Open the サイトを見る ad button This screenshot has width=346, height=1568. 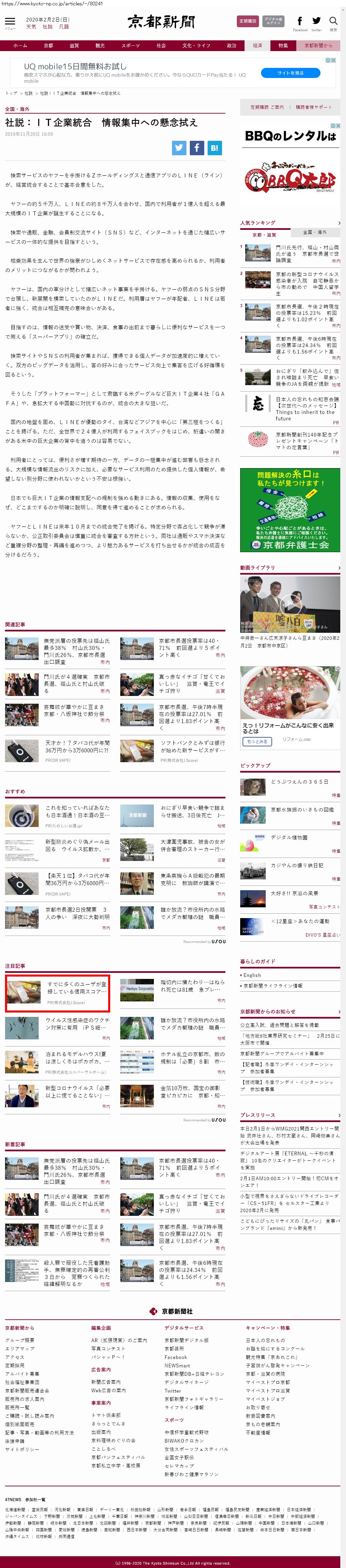[x=290, y=73]
